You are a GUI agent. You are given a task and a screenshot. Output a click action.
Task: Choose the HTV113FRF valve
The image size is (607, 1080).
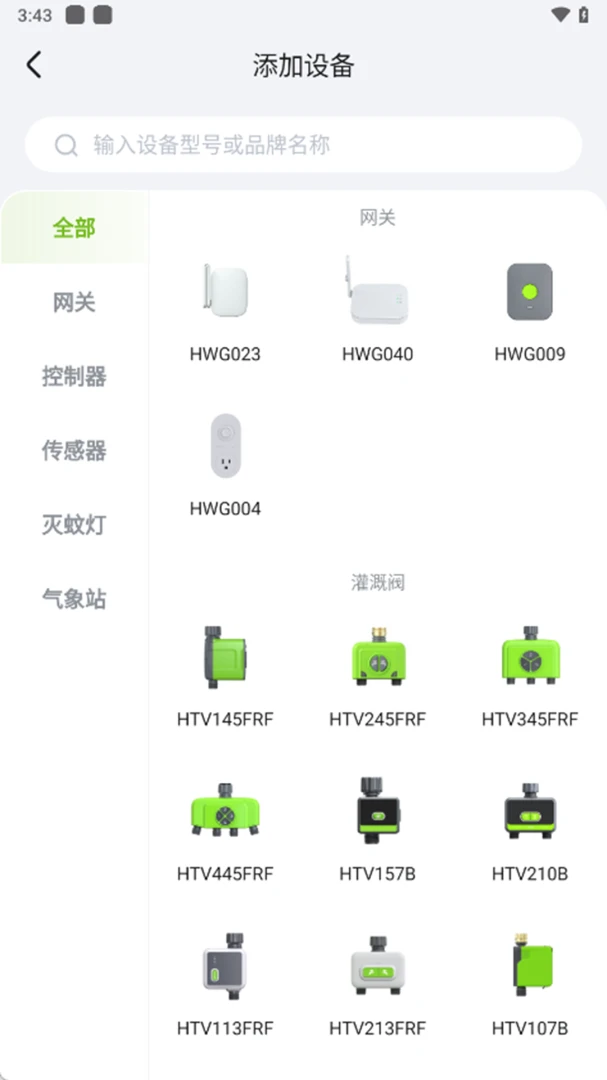[225, 984]
